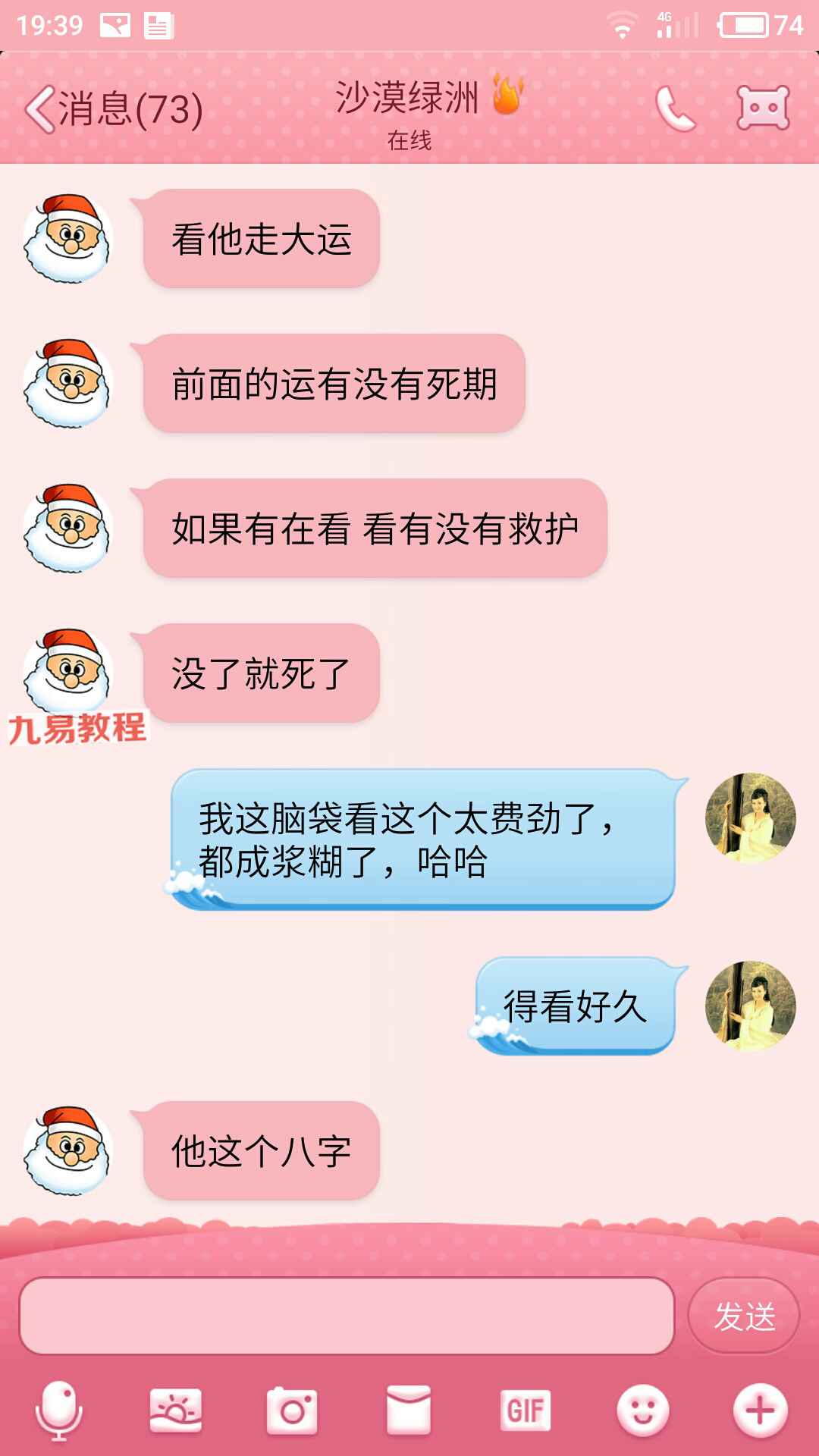This screenshot has width=819, height=1456.
Task: Open the emoji smiley panel
Action: pyautogui.click(x=642, y=1411)
